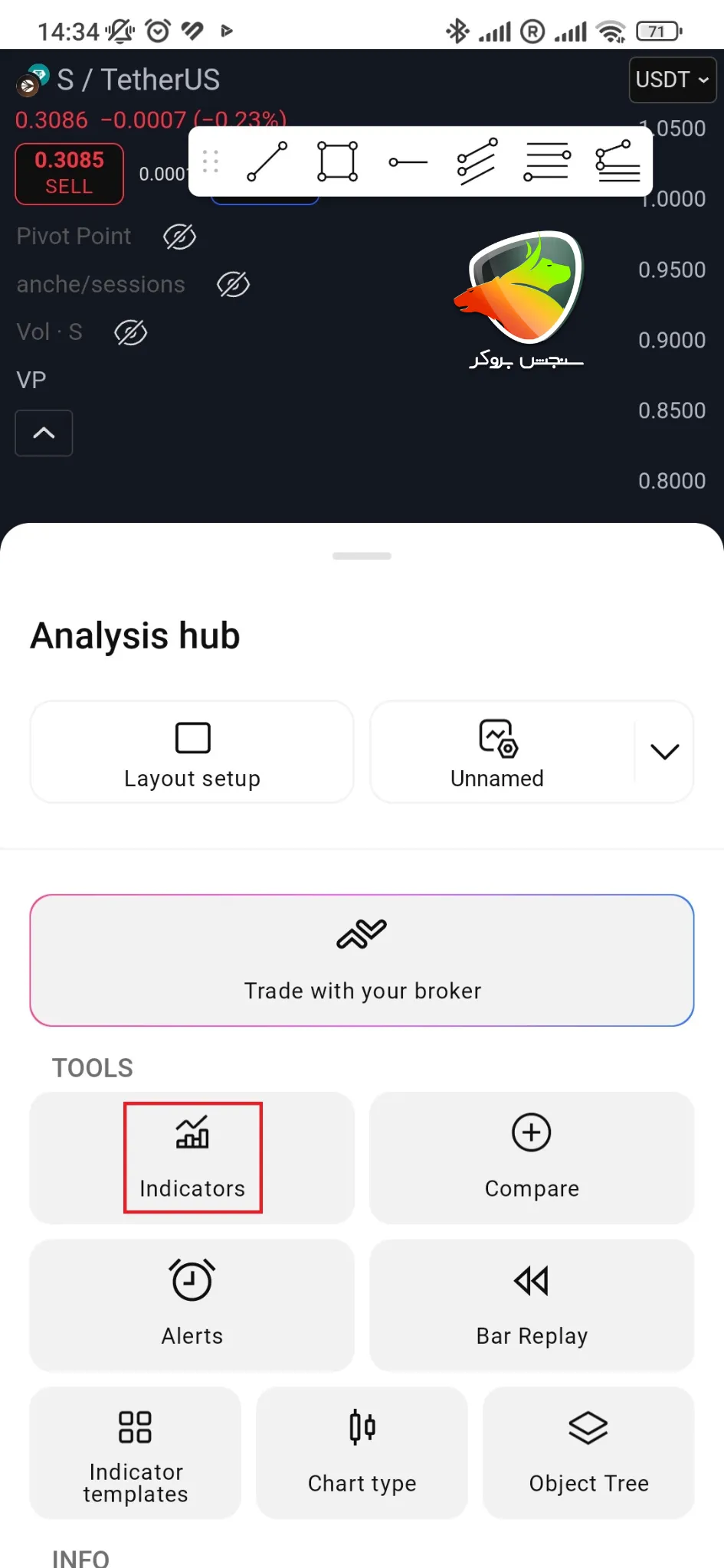Screen dimensions: 724x1568
Task: Toggle visibility of the Vol · S indicator
Action: [131, 332]
